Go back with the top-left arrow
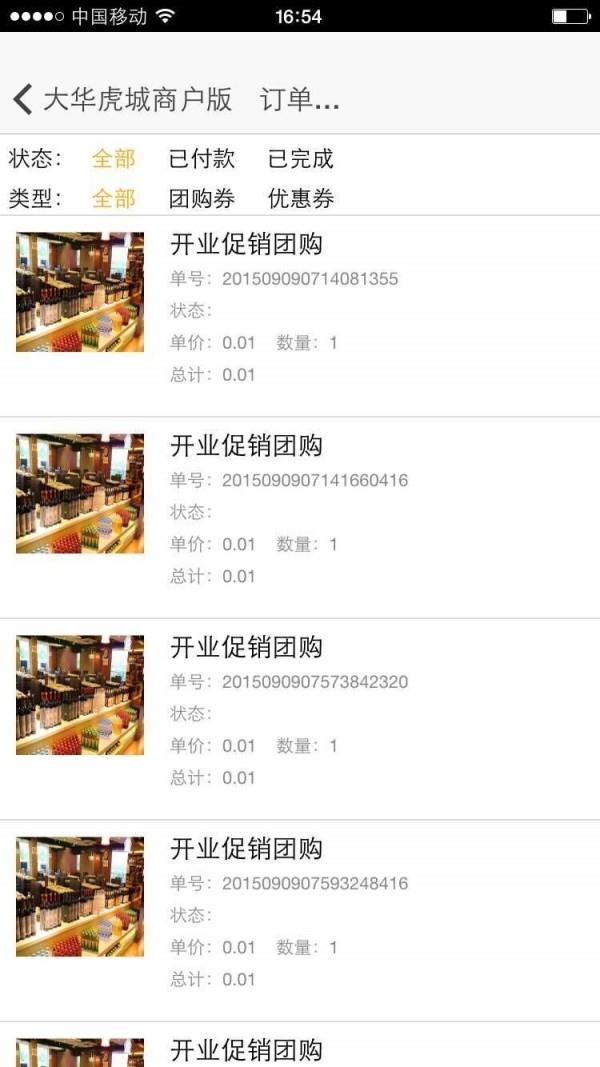This screenshot has height=1067, width=600. point(22,99)
